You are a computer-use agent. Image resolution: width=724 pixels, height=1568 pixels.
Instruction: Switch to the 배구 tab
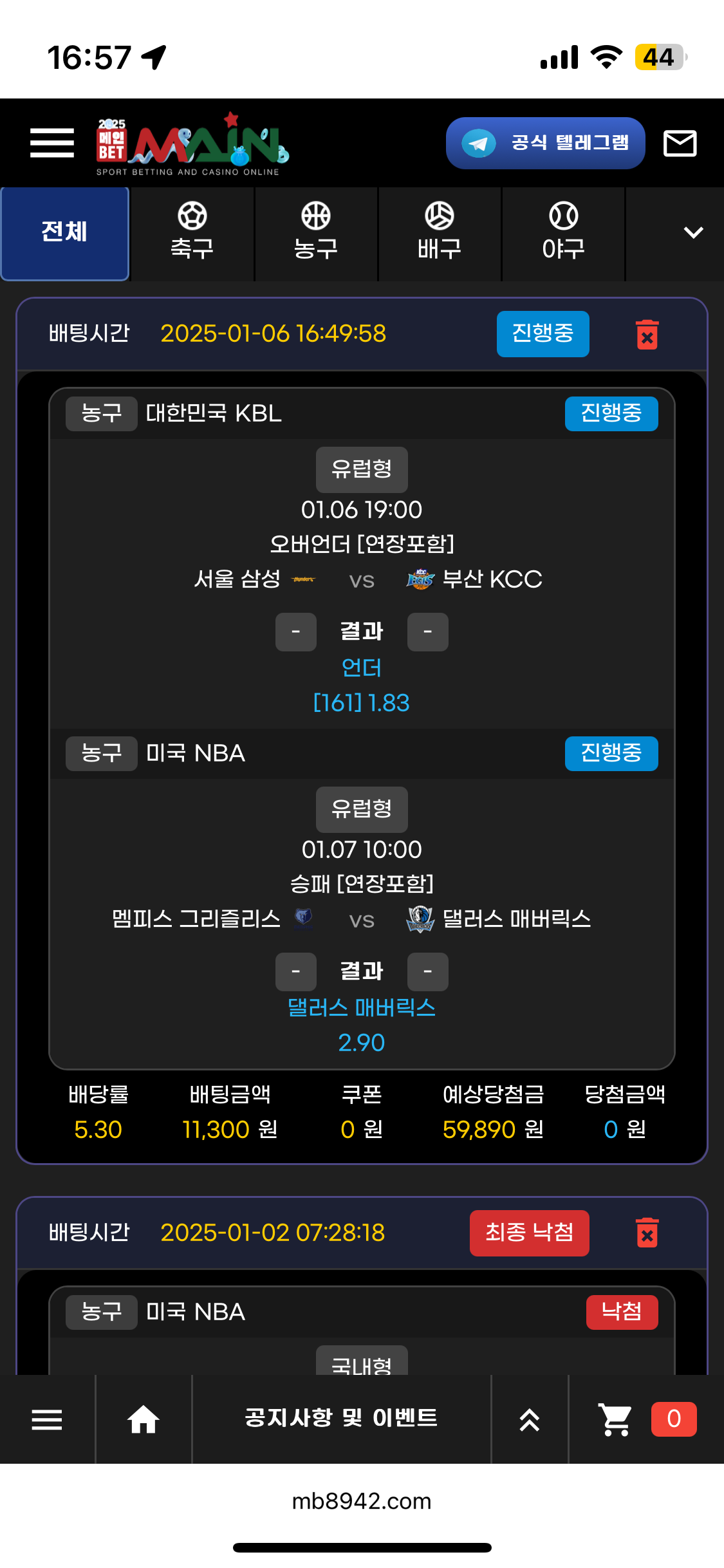click(440, 233)
